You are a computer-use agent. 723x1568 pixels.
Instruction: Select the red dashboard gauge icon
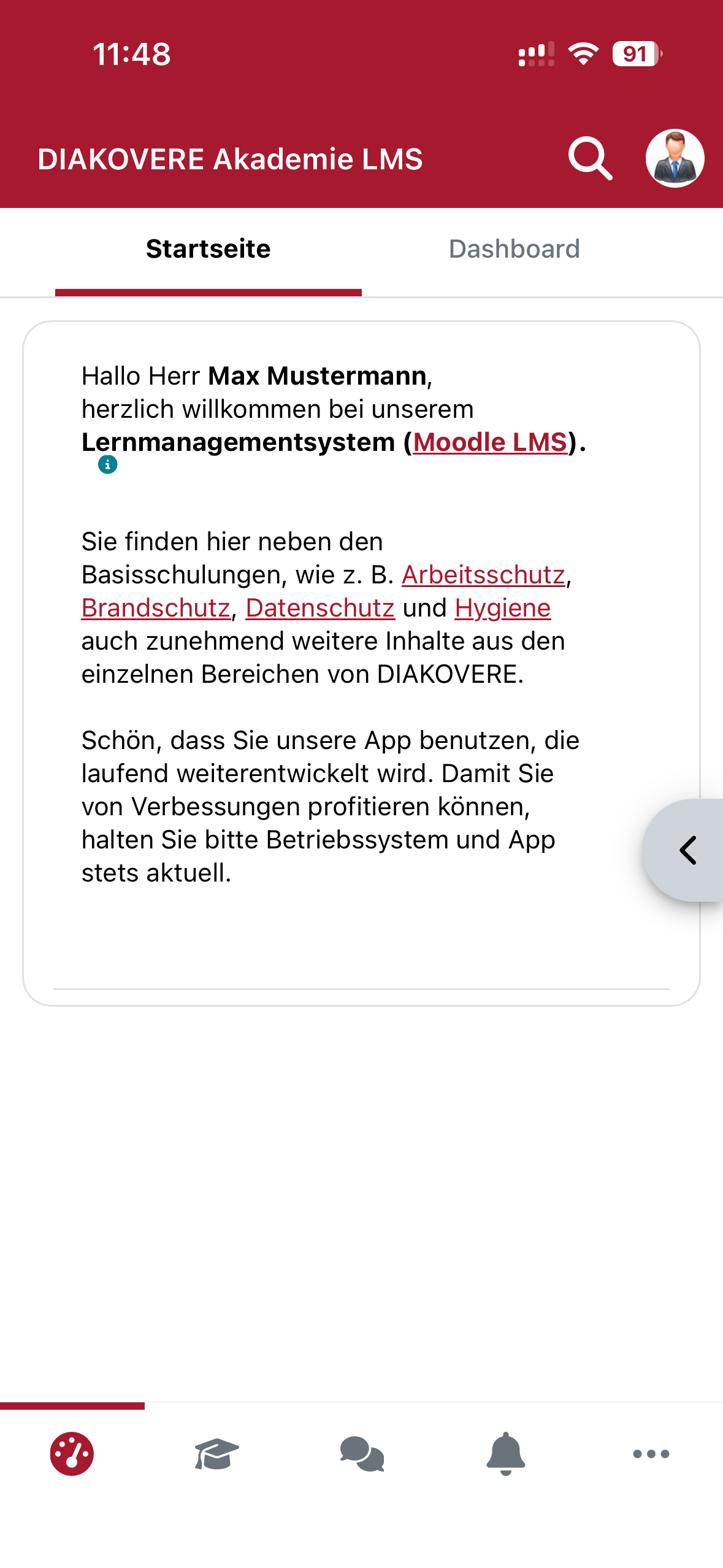click(72, 1452)
